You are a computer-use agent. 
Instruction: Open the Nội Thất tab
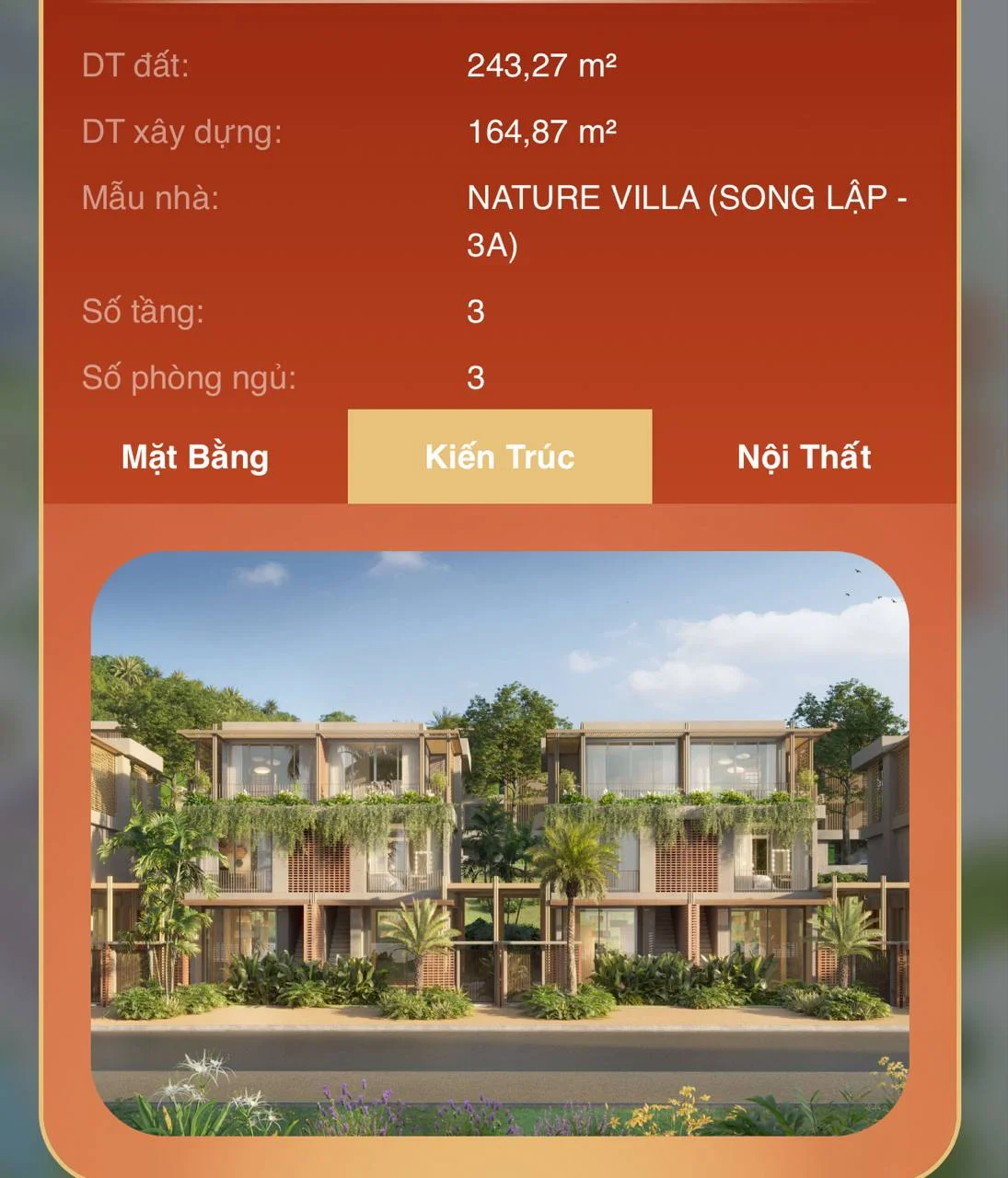[x=804, y=457]
